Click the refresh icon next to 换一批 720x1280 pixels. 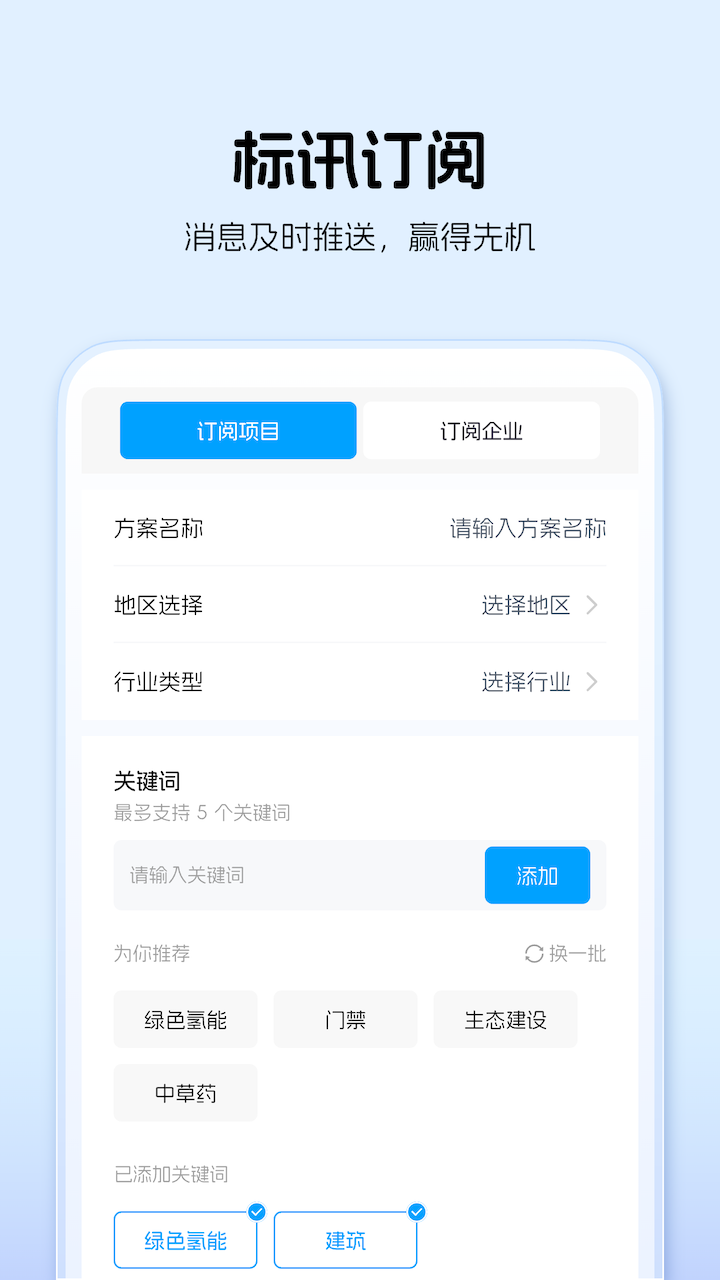(533, 954)
